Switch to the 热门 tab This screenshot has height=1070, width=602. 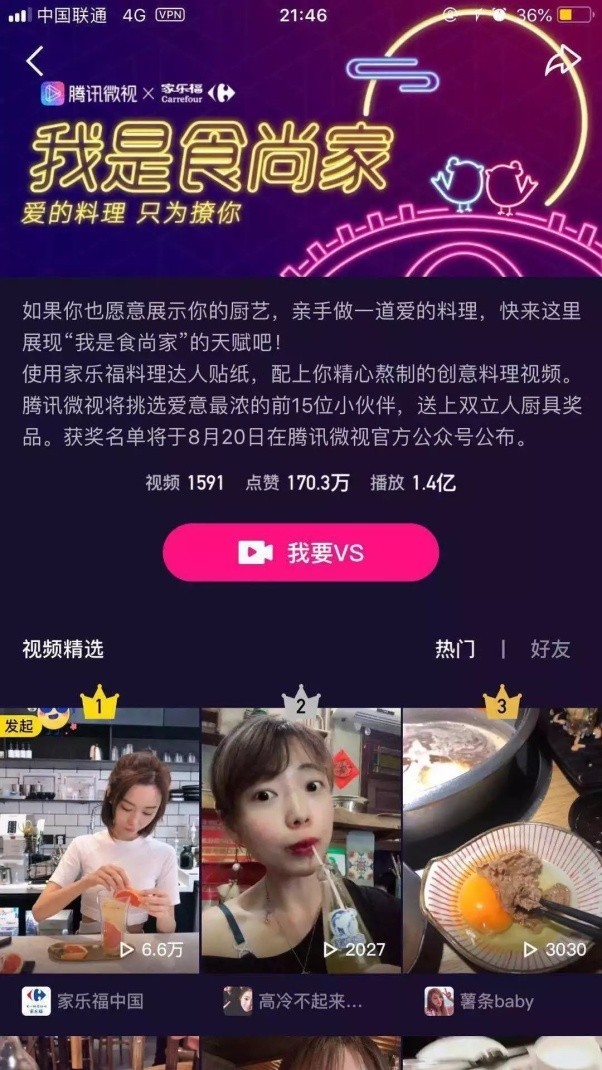[455, 649]
